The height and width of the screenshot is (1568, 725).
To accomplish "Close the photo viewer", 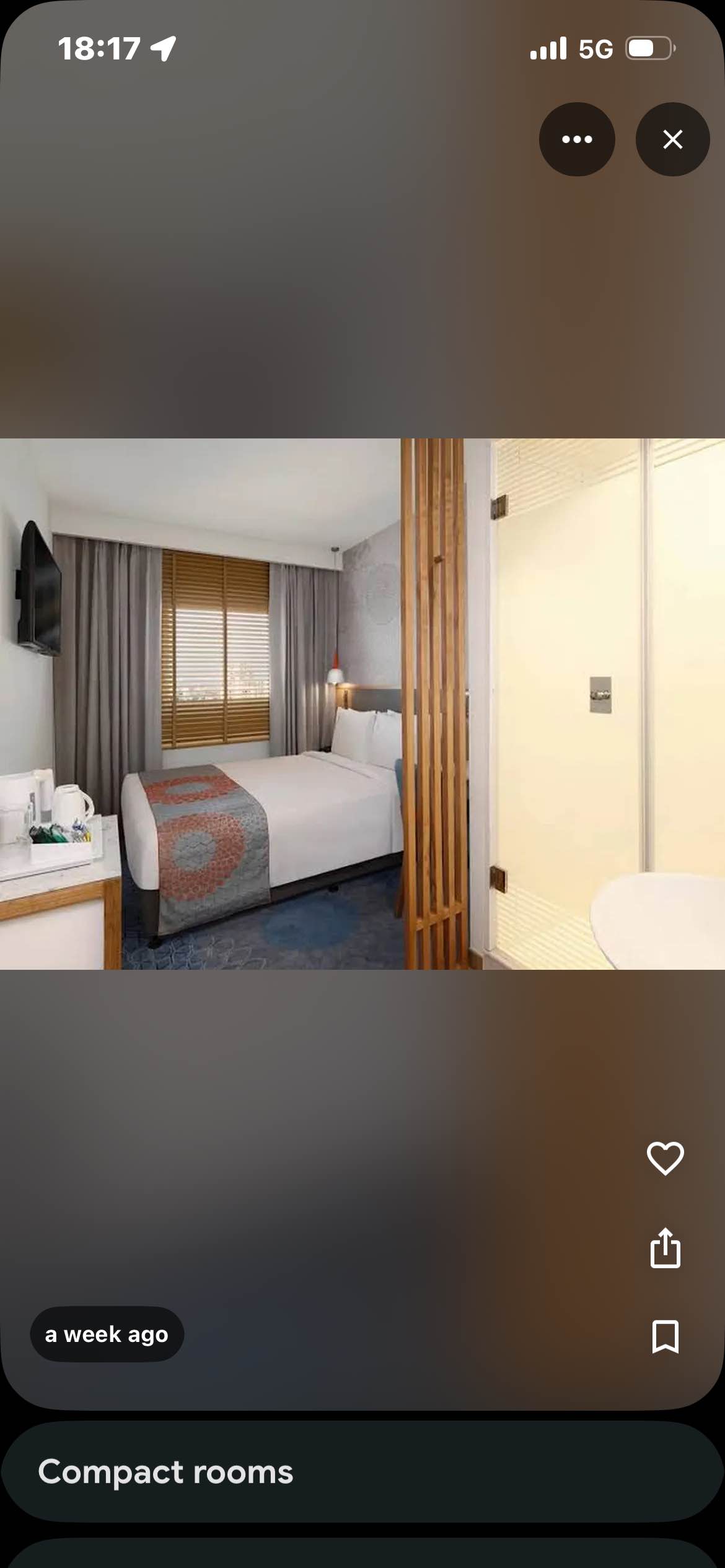I will tap(672, 139).
